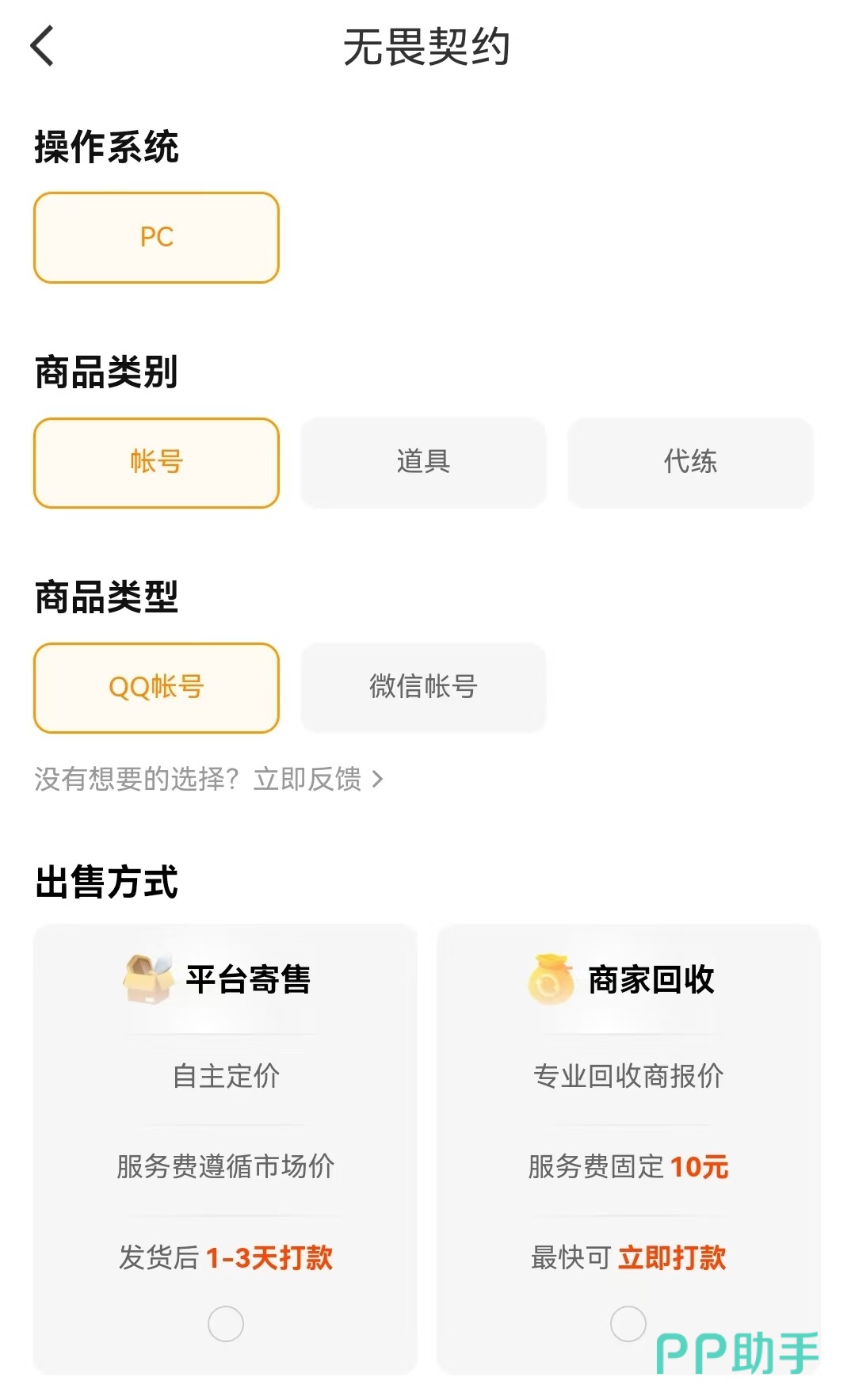Choose QQ帐号 as product type
Screen dimensions: 855x1400
[x=156, y=687]
